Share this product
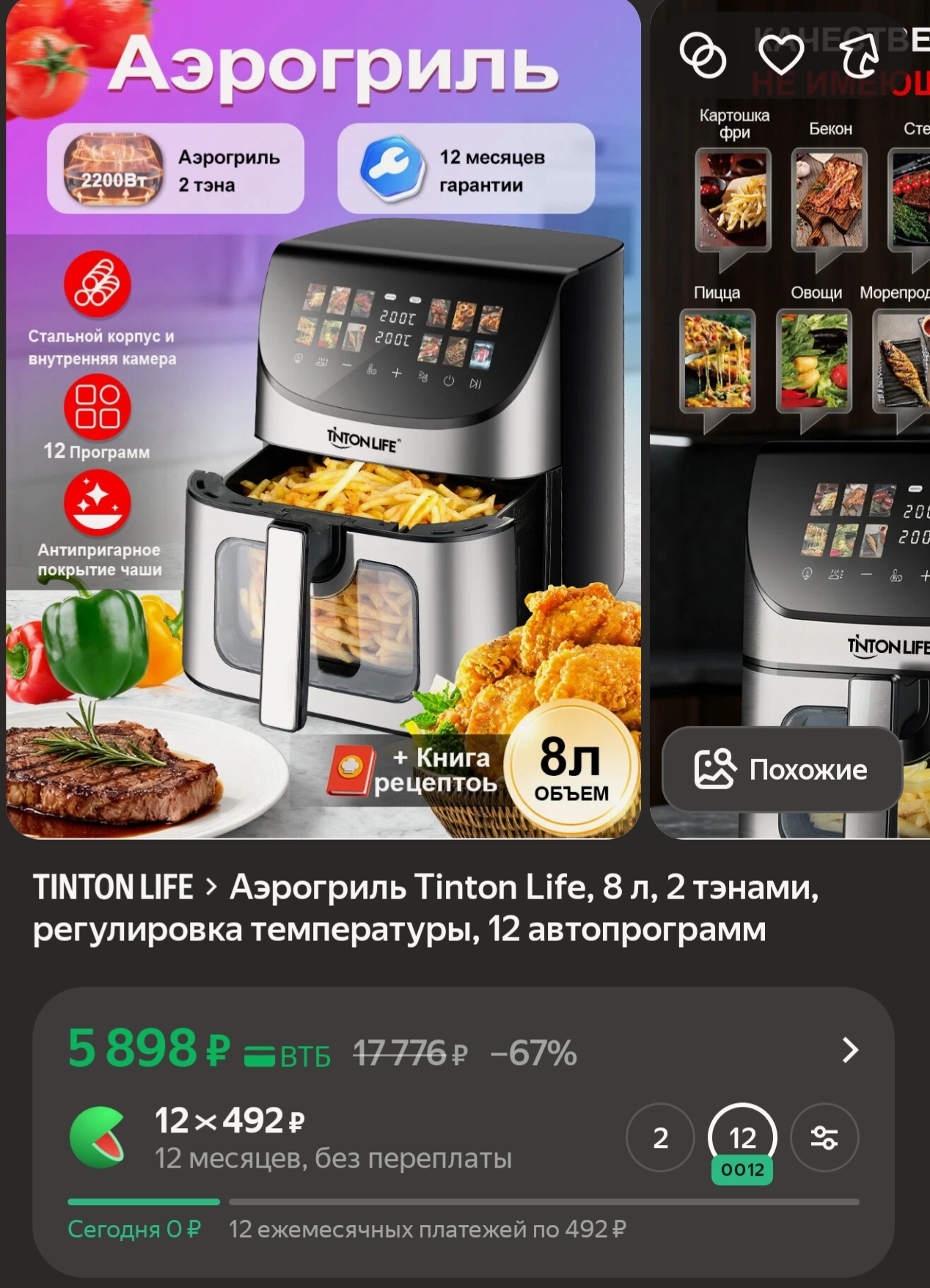The width and height of the screenshot is (930, 1288). pos(860,54)
